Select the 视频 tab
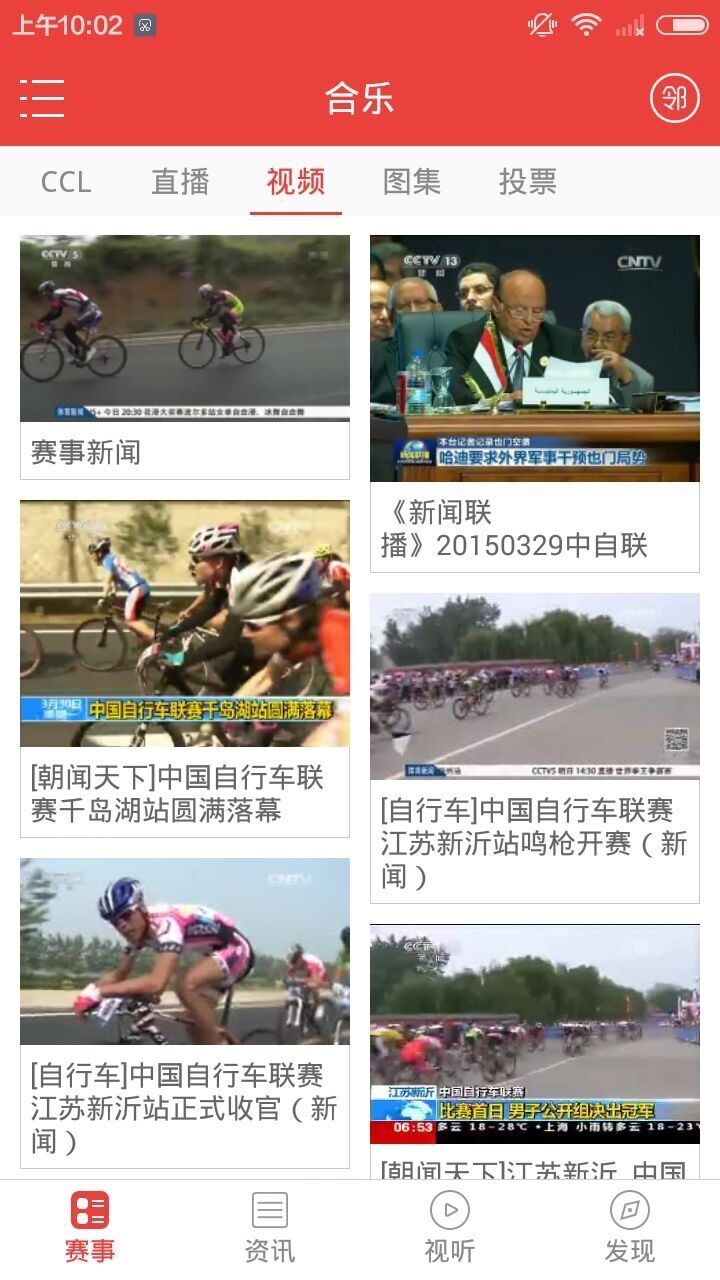Viewport: 720px width, 1280px height. [296, 182]
